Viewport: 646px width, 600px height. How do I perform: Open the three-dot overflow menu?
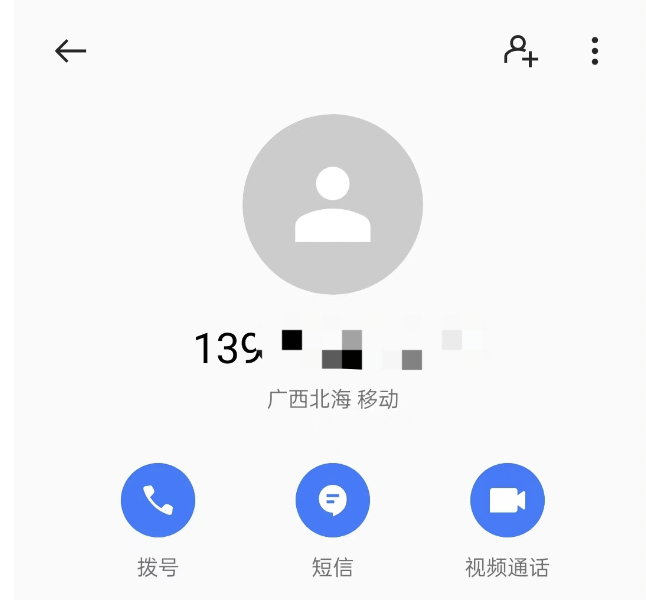point(595,51)
